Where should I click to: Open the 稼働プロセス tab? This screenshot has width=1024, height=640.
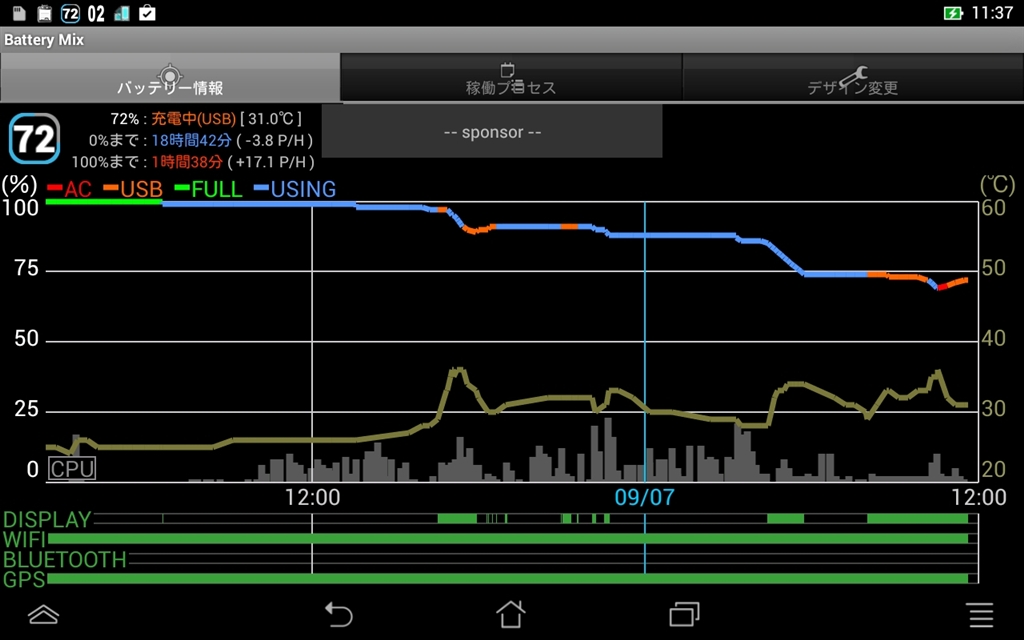(x=511, y=78)
